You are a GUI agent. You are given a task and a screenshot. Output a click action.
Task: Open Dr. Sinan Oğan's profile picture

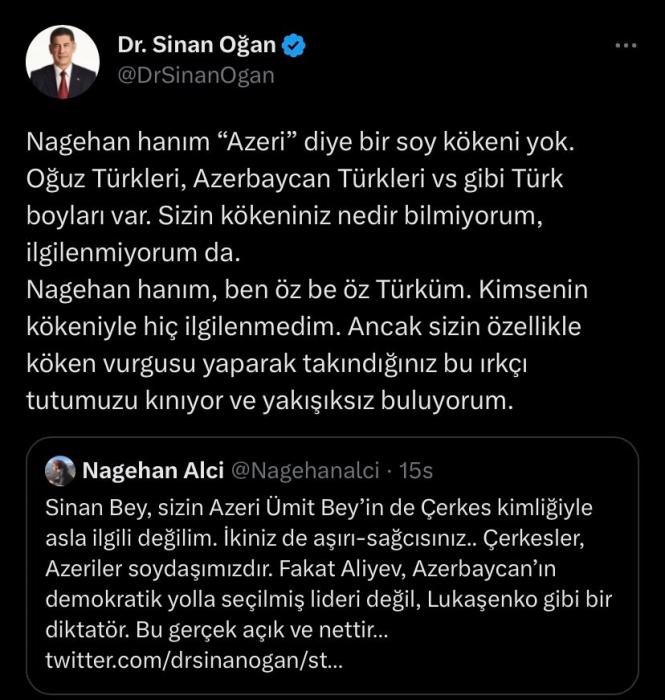coord(62,61)
